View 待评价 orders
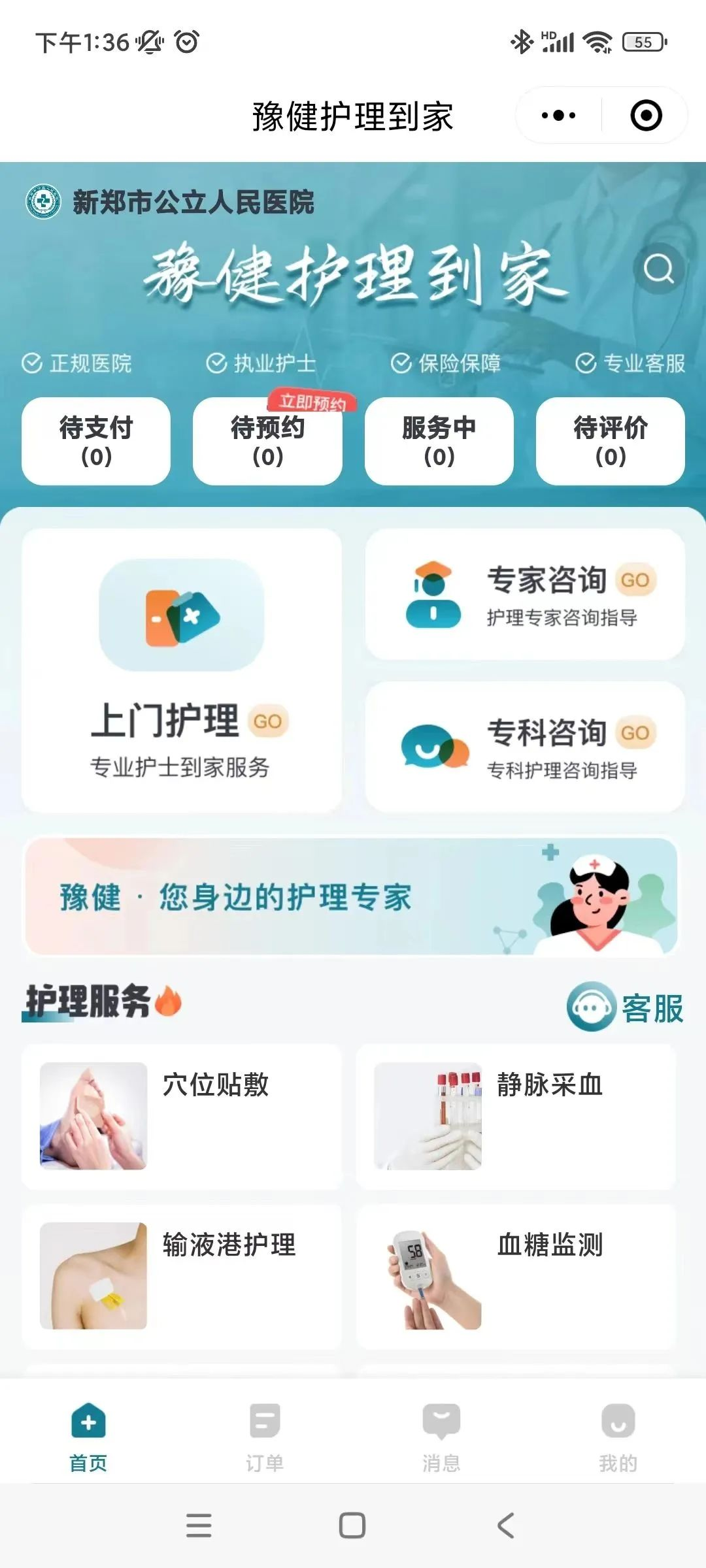 [x=610, y=441]
